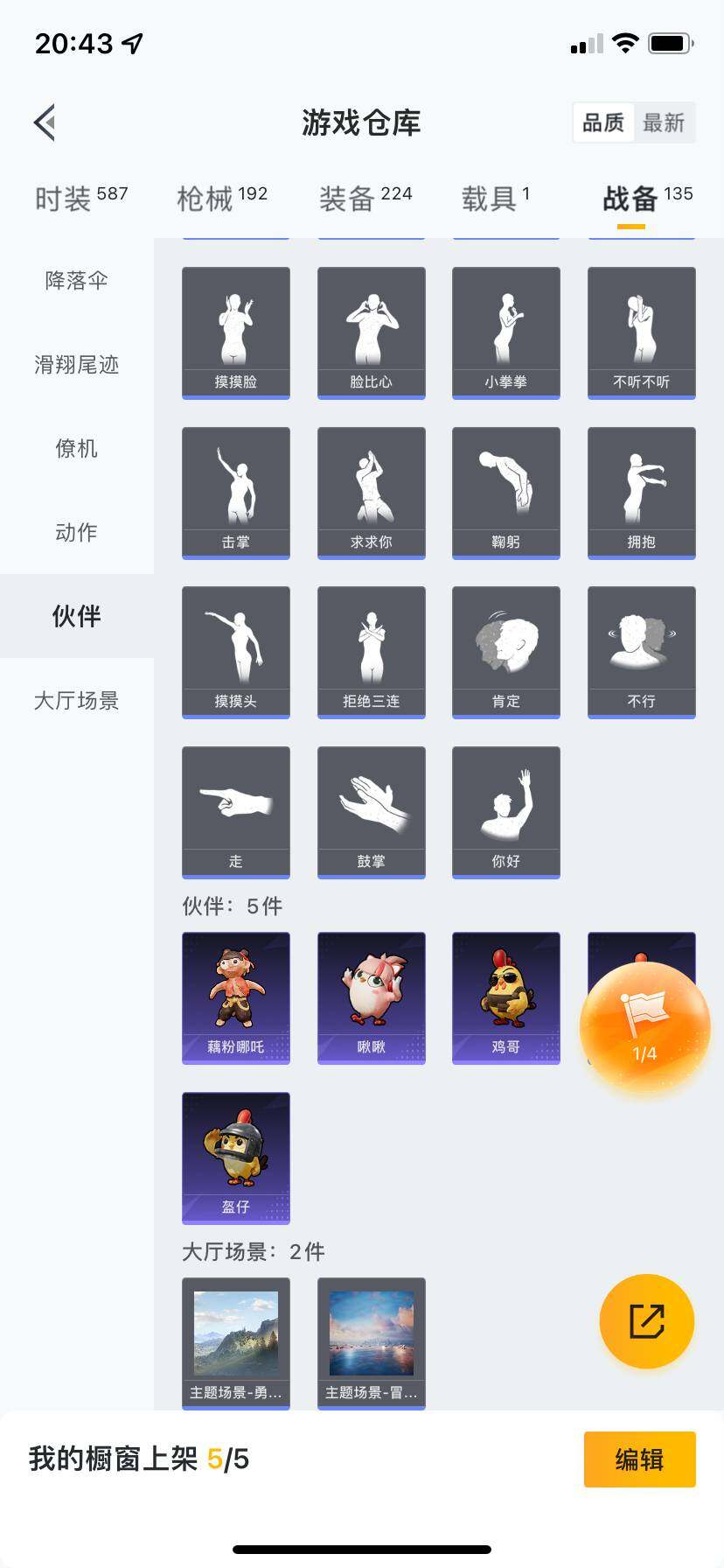The width and height of the screenshot is (724, 1568).
Task: Tap the orange share icon
Action: [646, 1321]
